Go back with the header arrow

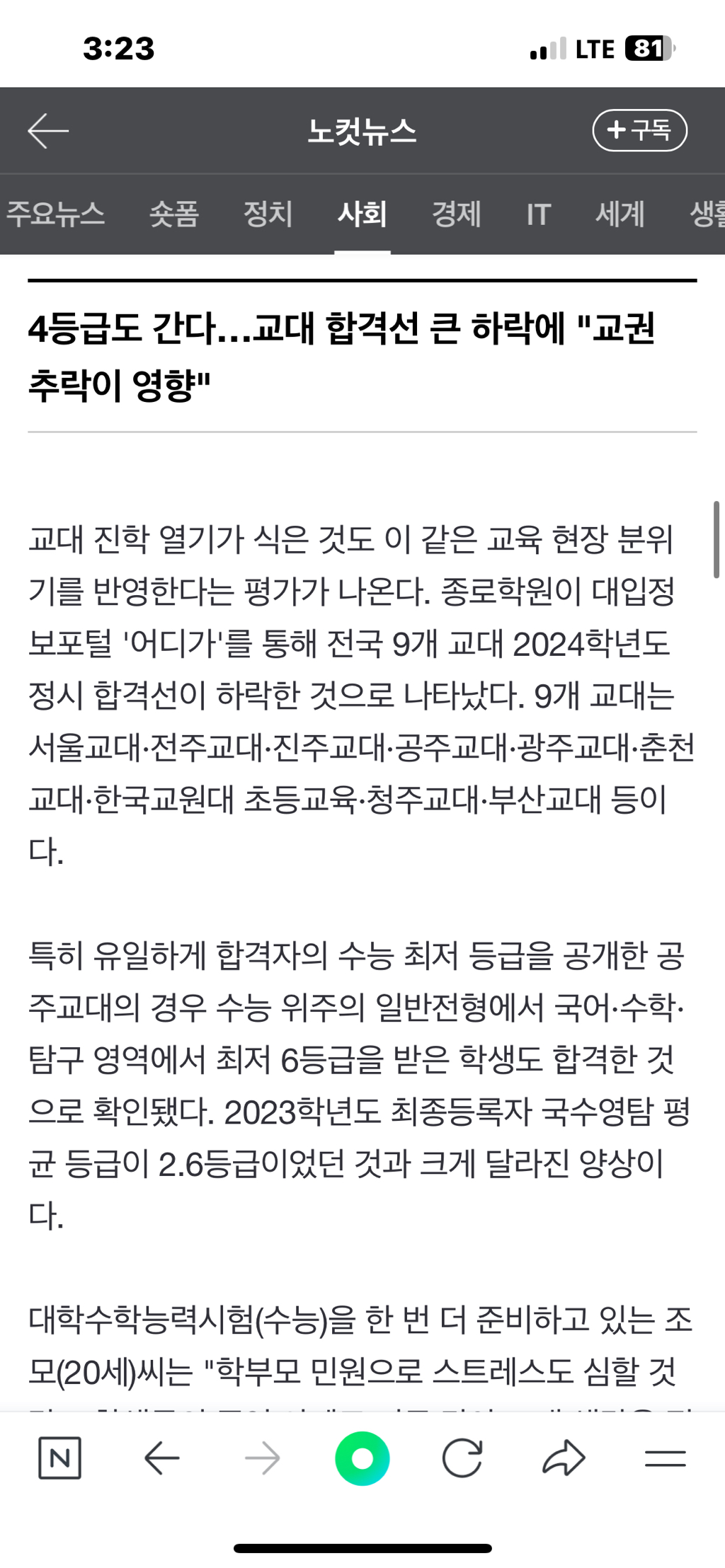tap(48, 131)
